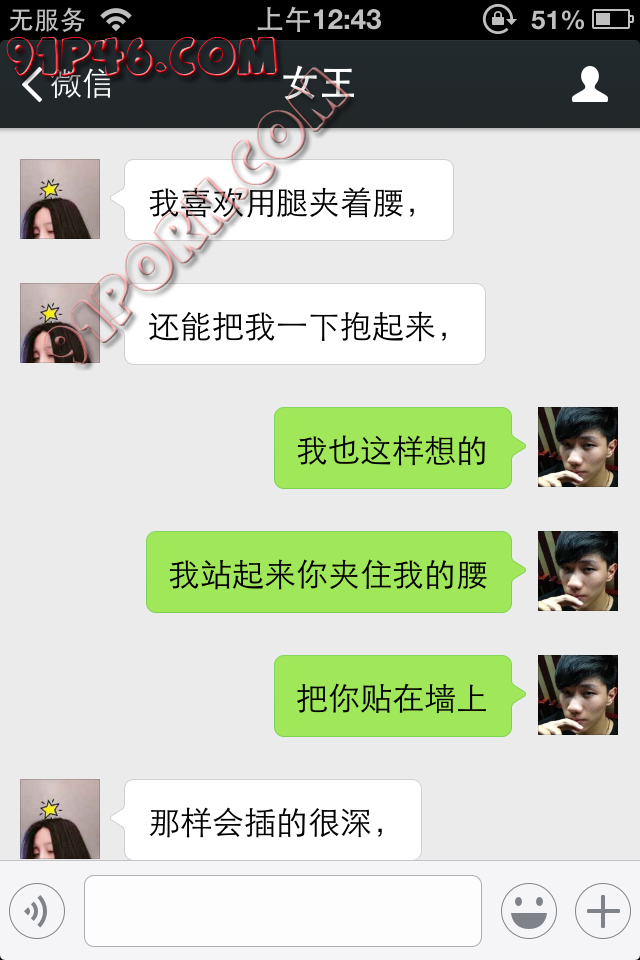Open the plus attachment menu

602,911
